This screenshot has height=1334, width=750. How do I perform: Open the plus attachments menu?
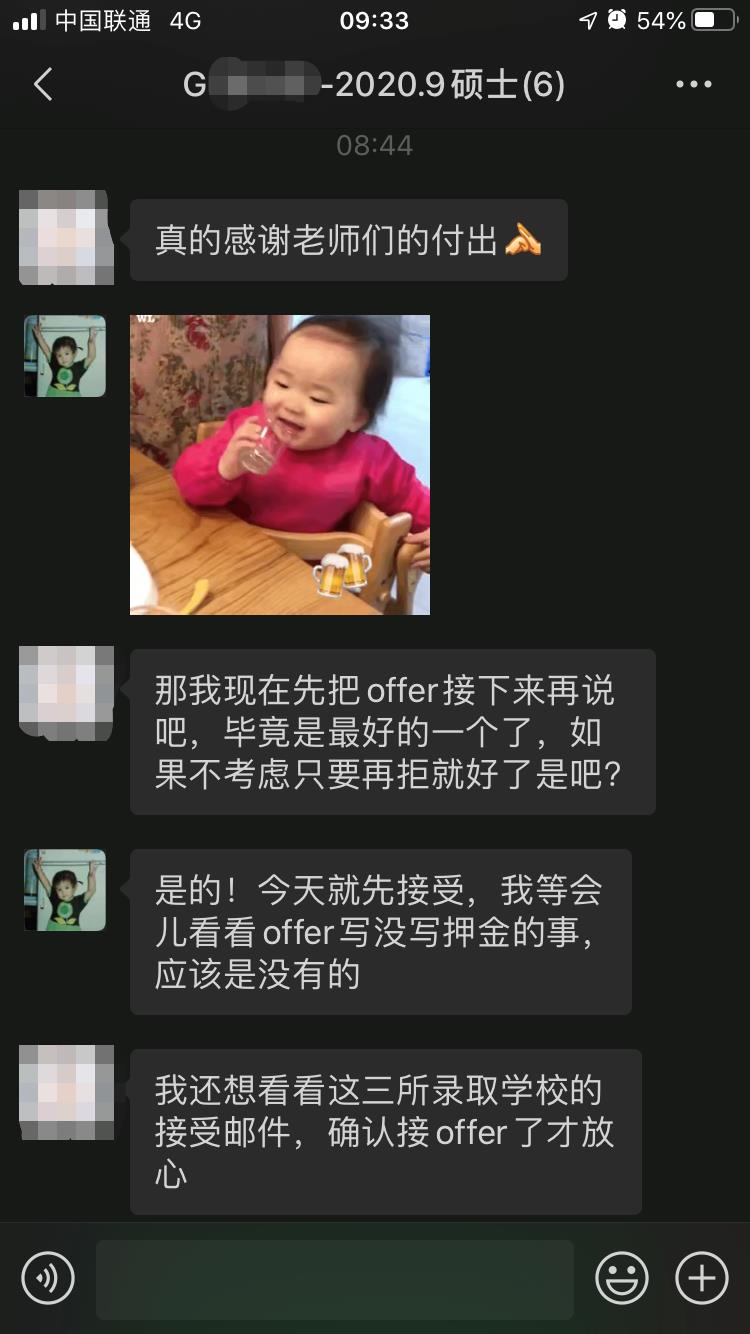(702, 1278)
